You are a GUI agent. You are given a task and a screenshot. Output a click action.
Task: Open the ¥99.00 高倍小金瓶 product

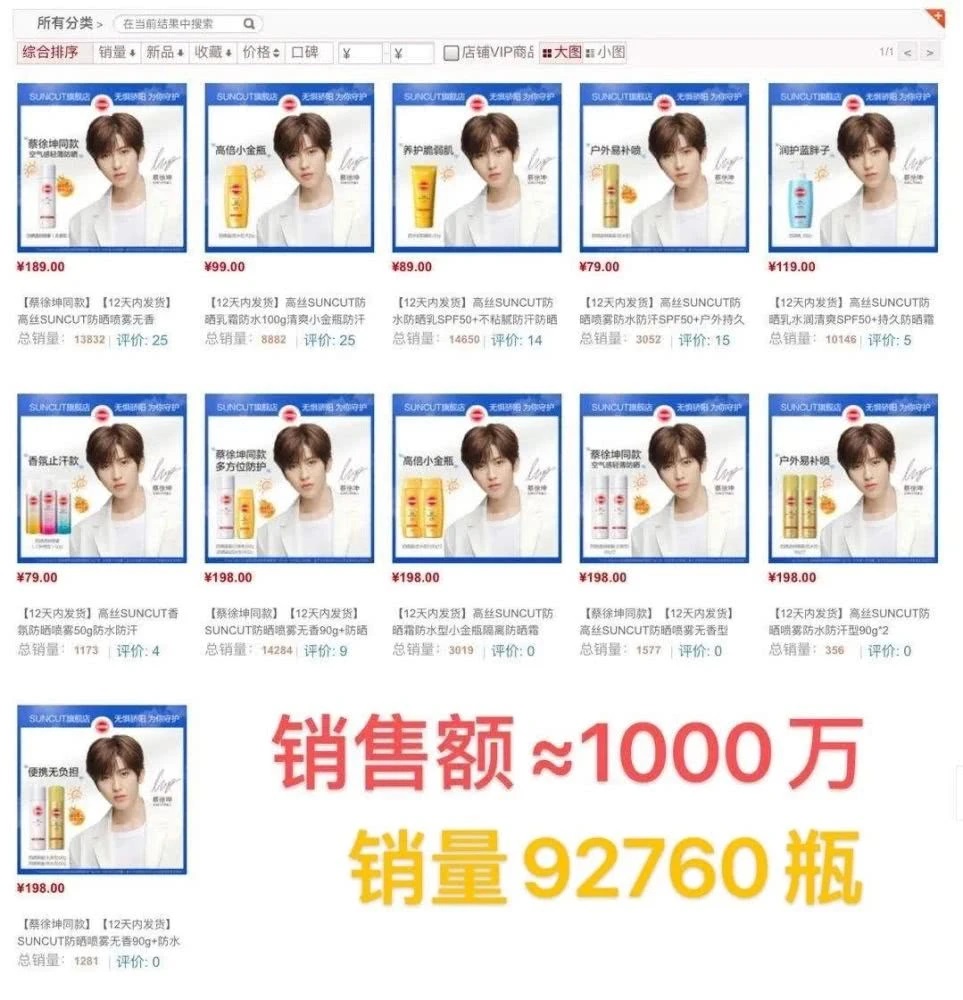[289, 166]
